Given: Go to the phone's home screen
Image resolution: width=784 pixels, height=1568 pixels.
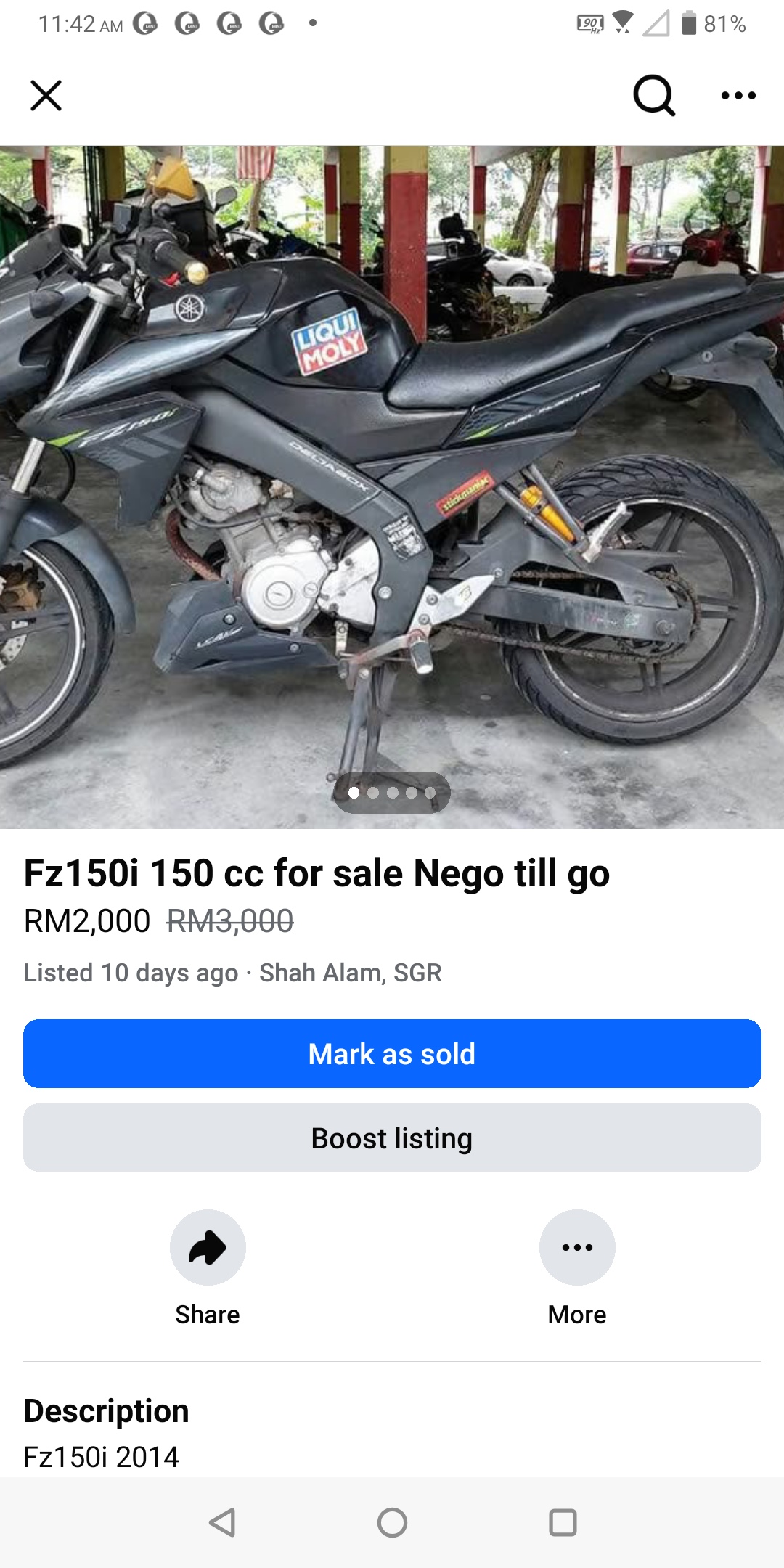Looking at the screenshot, I should pyautogui.click(x=392, y=1522).
